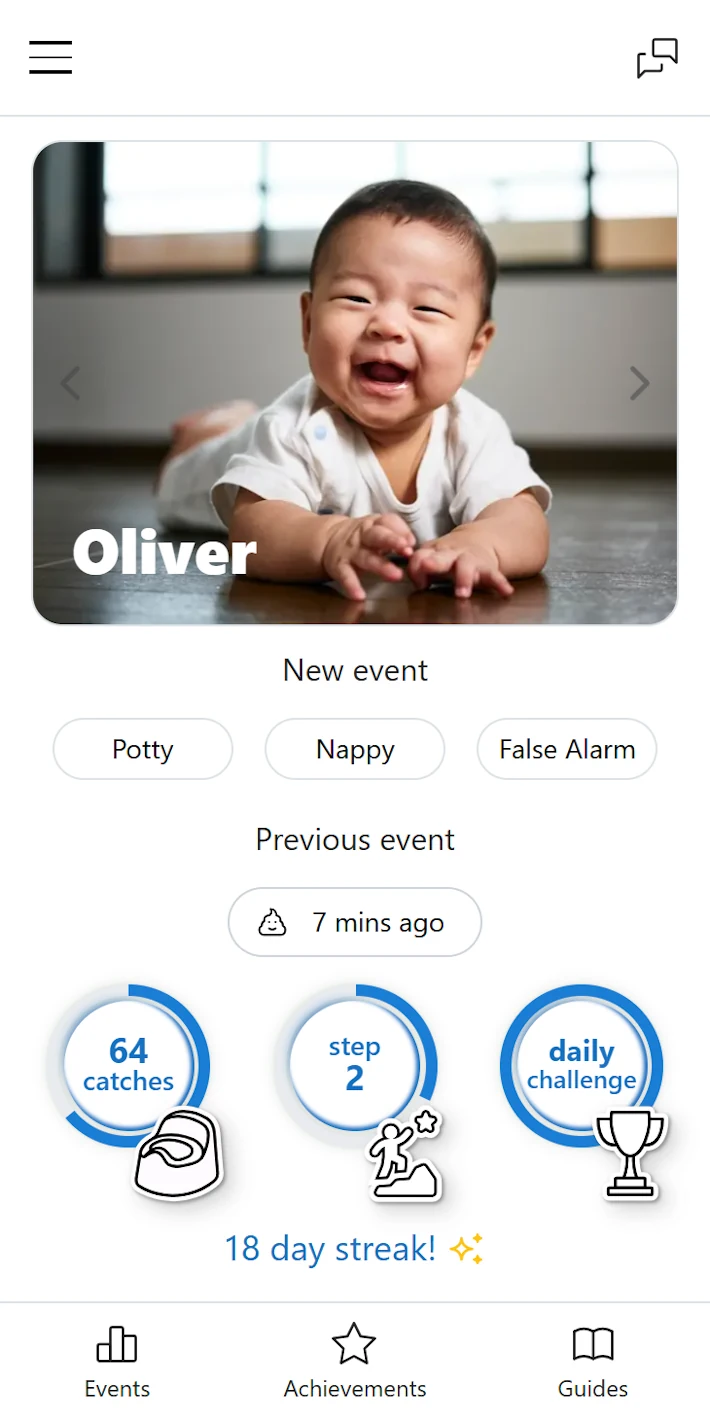Record a False Alarm event
Viewport: 710px width, 1420px height.
point(567,749)
